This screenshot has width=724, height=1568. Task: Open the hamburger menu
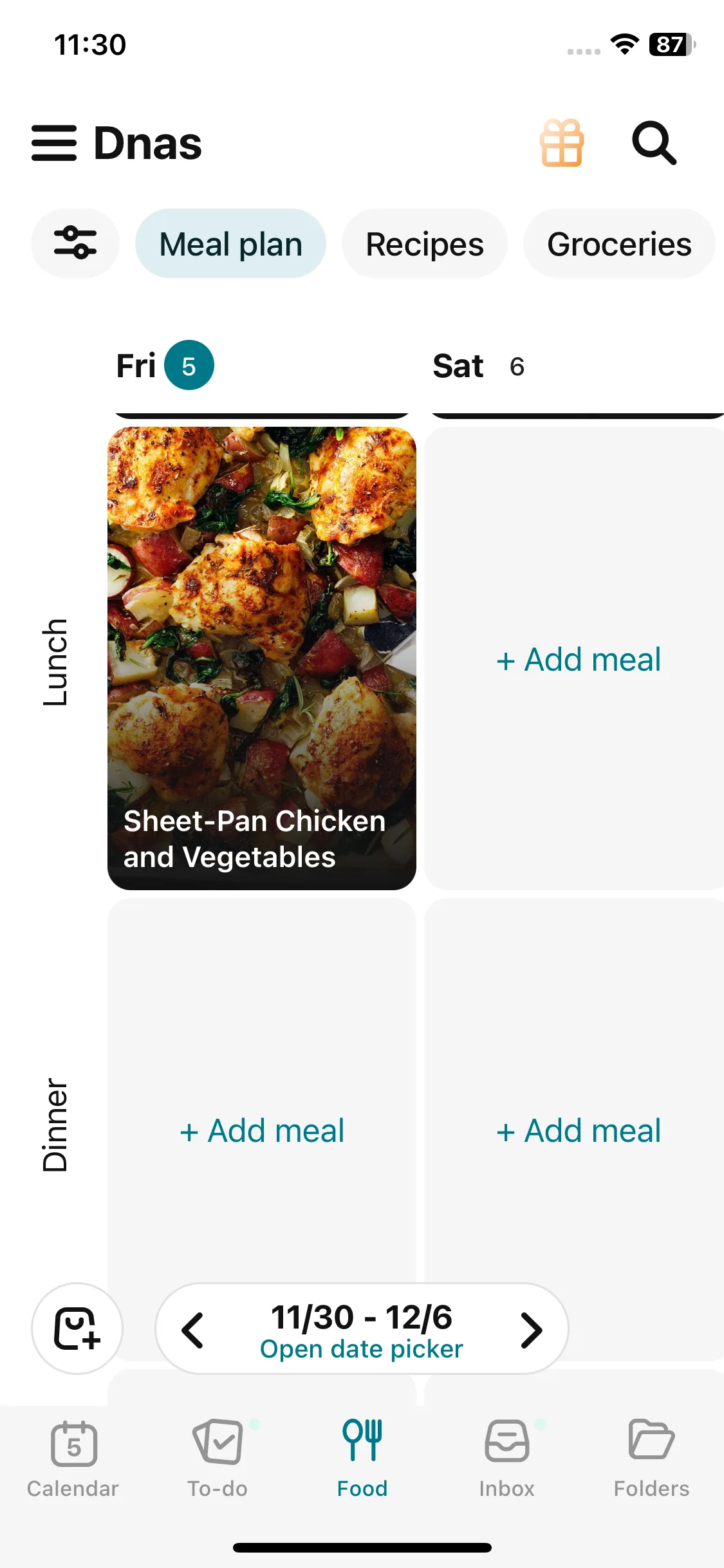click(x=54, y=143)
